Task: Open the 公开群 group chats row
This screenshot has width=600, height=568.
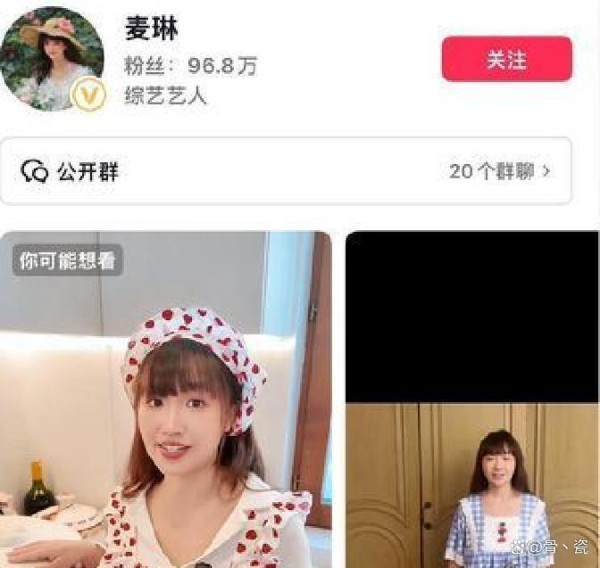Action: pos(286,171)
